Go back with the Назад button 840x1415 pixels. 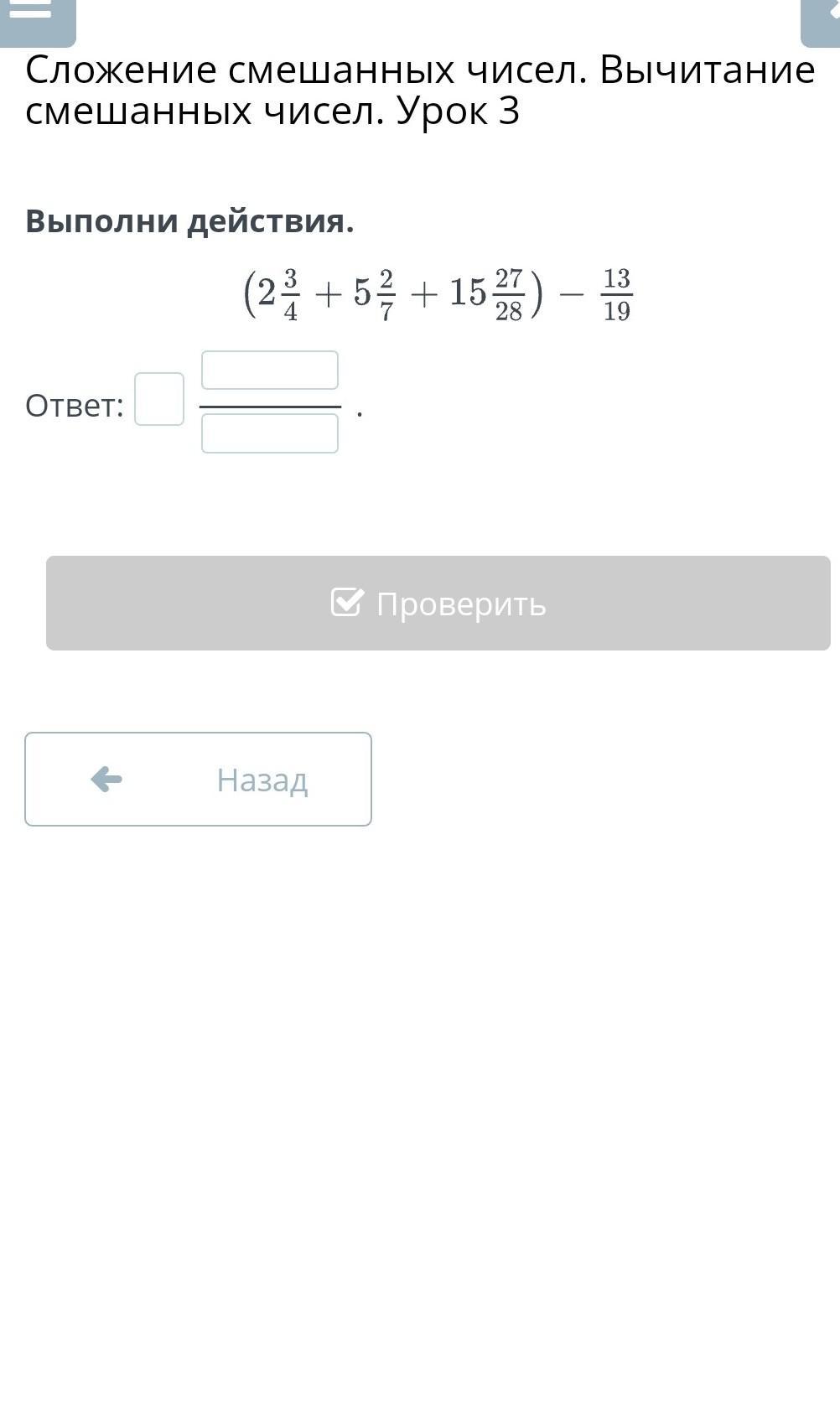tap(198, 780)
